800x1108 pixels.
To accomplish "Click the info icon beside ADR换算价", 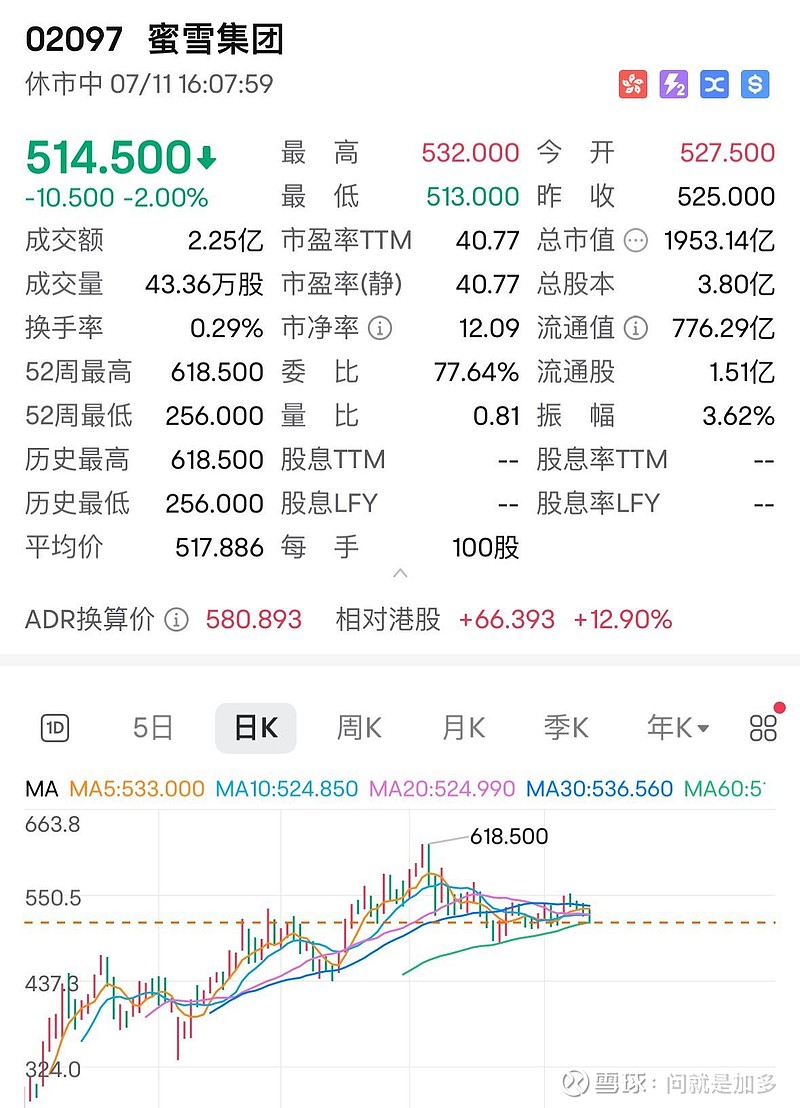I will 176,620.
